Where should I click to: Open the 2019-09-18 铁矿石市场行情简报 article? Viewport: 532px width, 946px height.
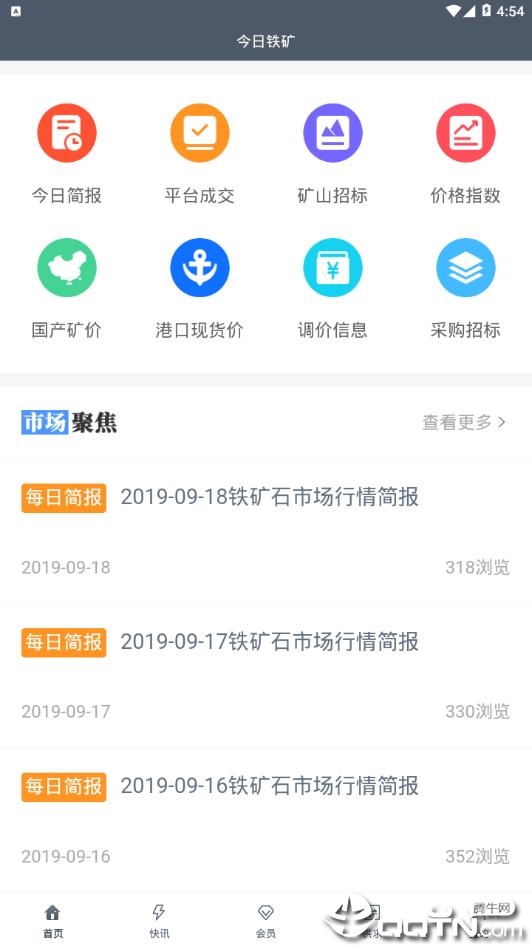pos(266,530)
